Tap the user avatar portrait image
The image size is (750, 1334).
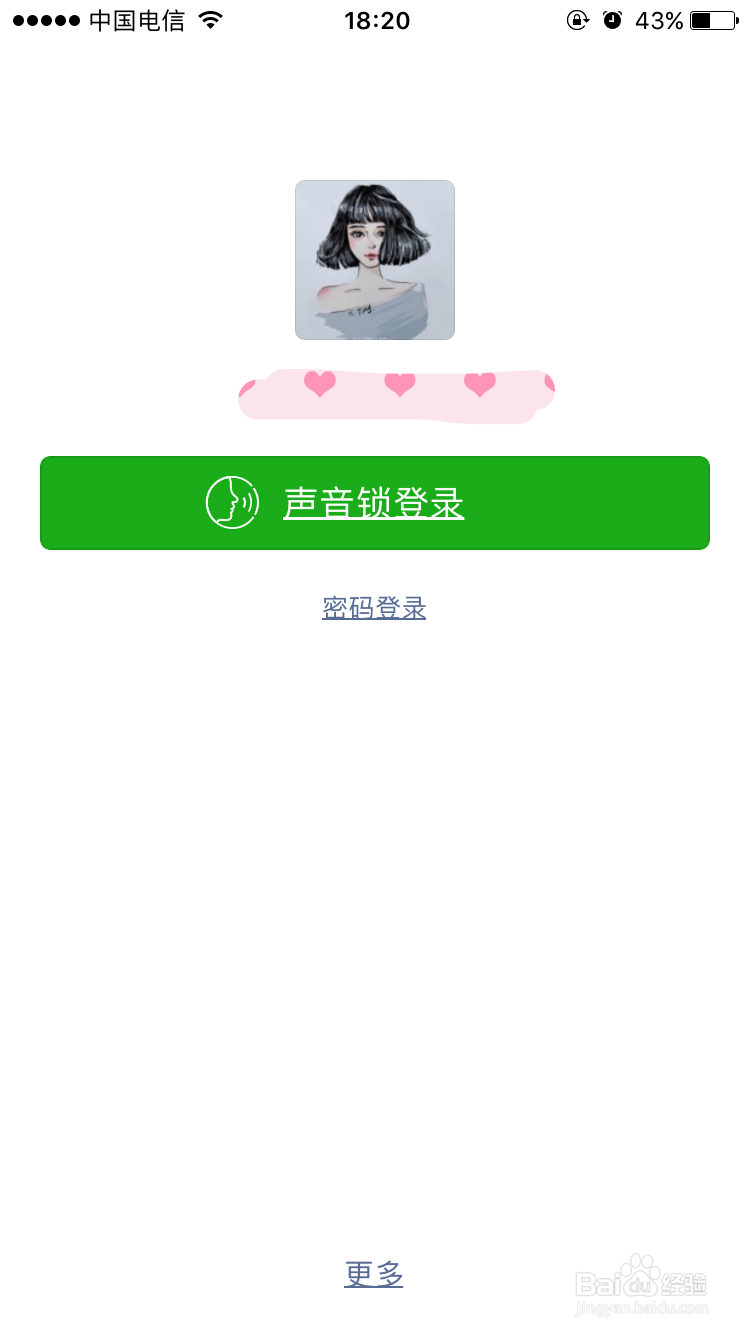[374, 260]
